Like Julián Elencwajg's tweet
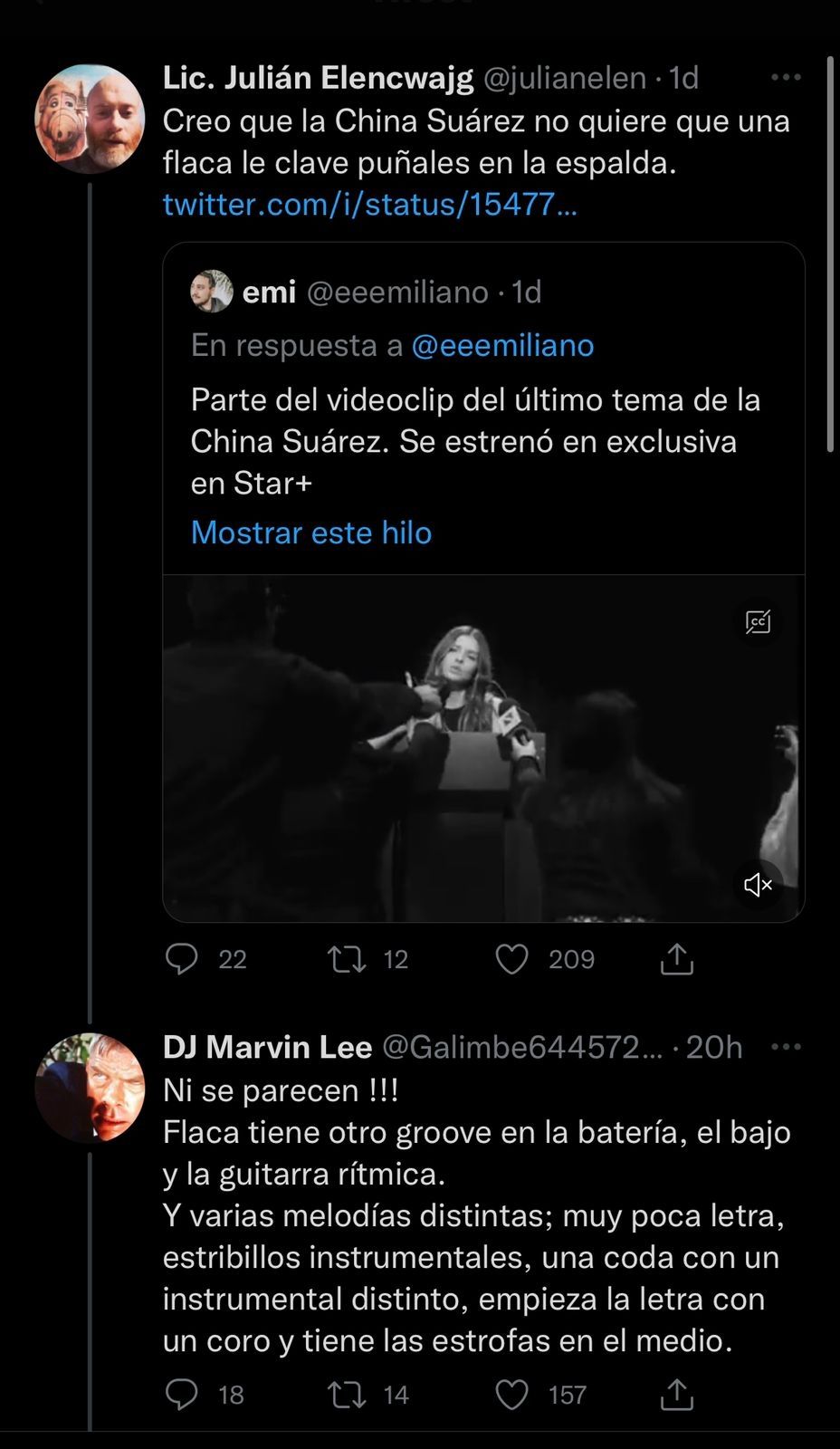This screenshot has height=1449, width=840. click(512, 959)
